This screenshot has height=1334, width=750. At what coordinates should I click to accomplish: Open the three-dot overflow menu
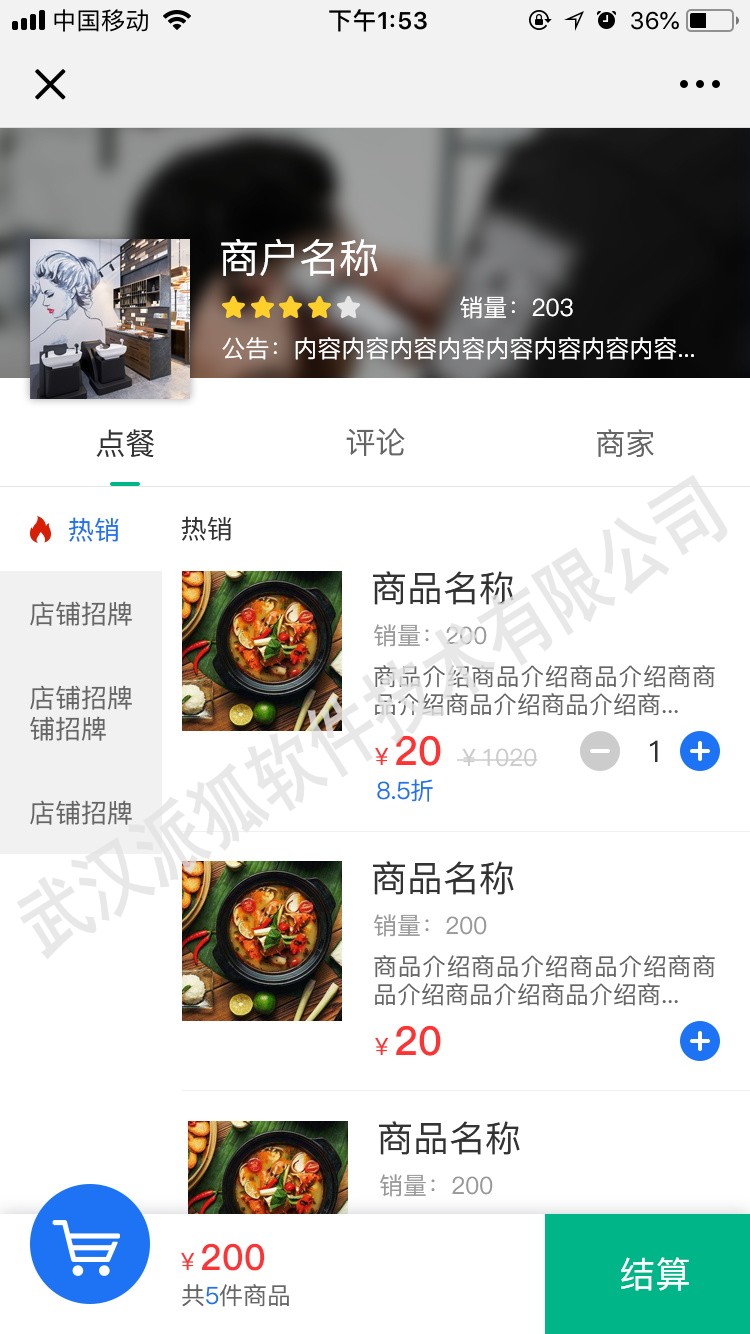[699, 85]
